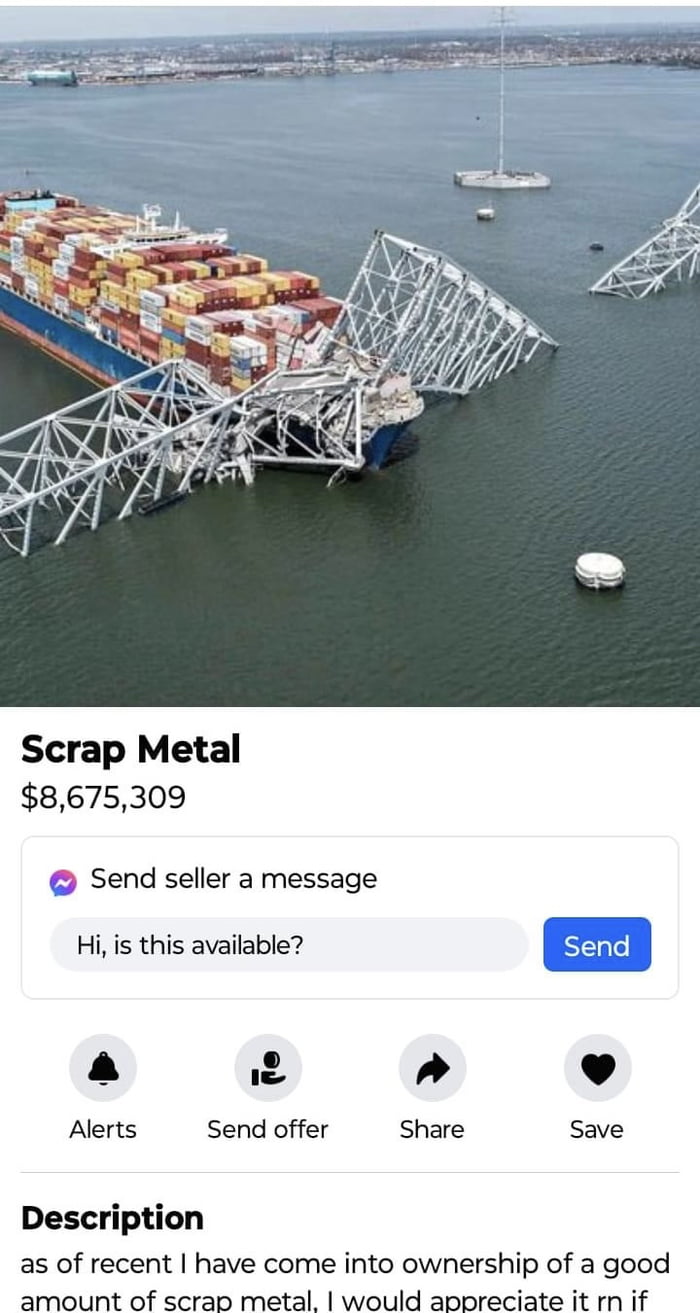This screenshot has height=1313, width=700.
Task: Edit the 'Hi, is this available?' message field
Action: 288,945
